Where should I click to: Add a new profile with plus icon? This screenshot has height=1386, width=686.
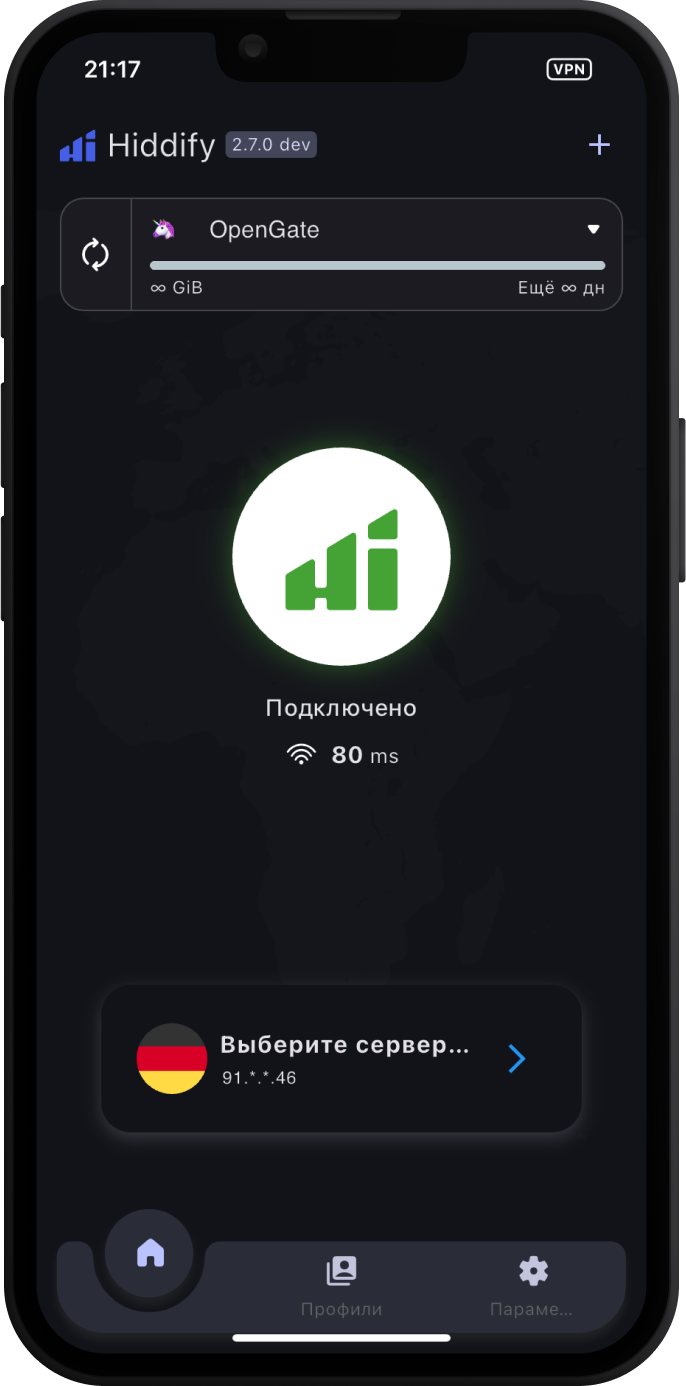(599, 145)
